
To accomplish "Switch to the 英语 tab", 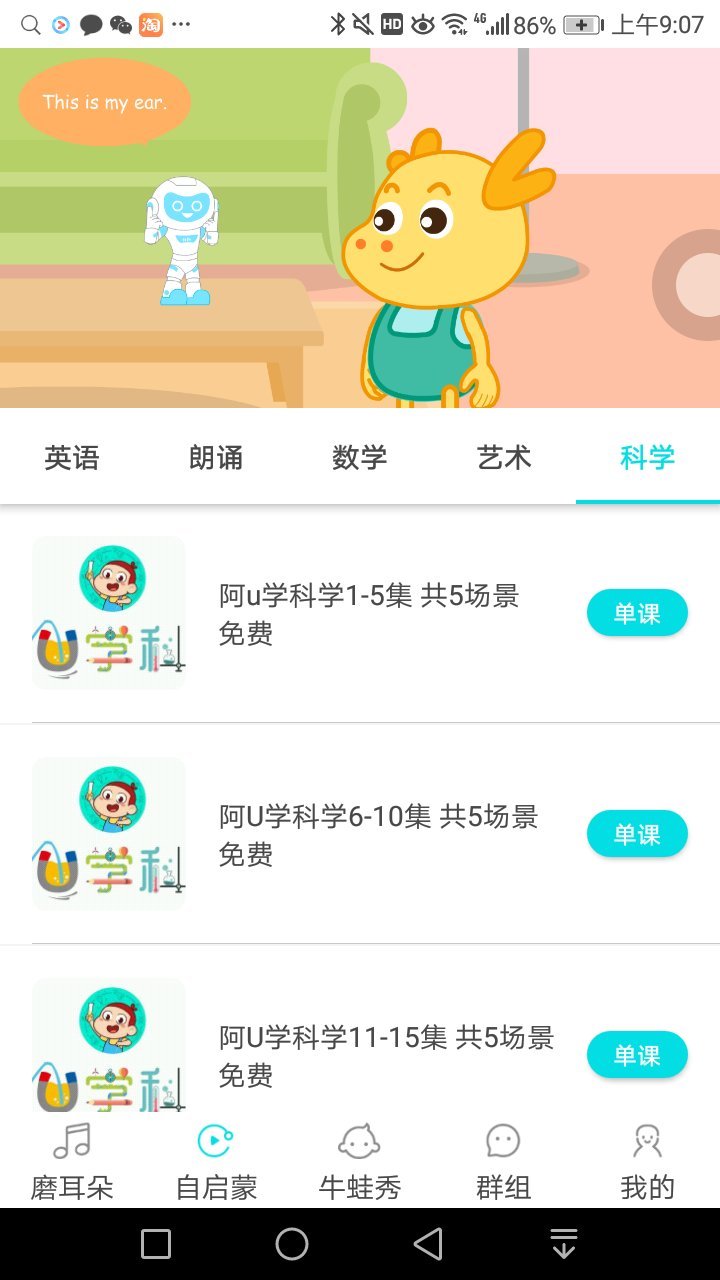I will [x=72, y=458].
